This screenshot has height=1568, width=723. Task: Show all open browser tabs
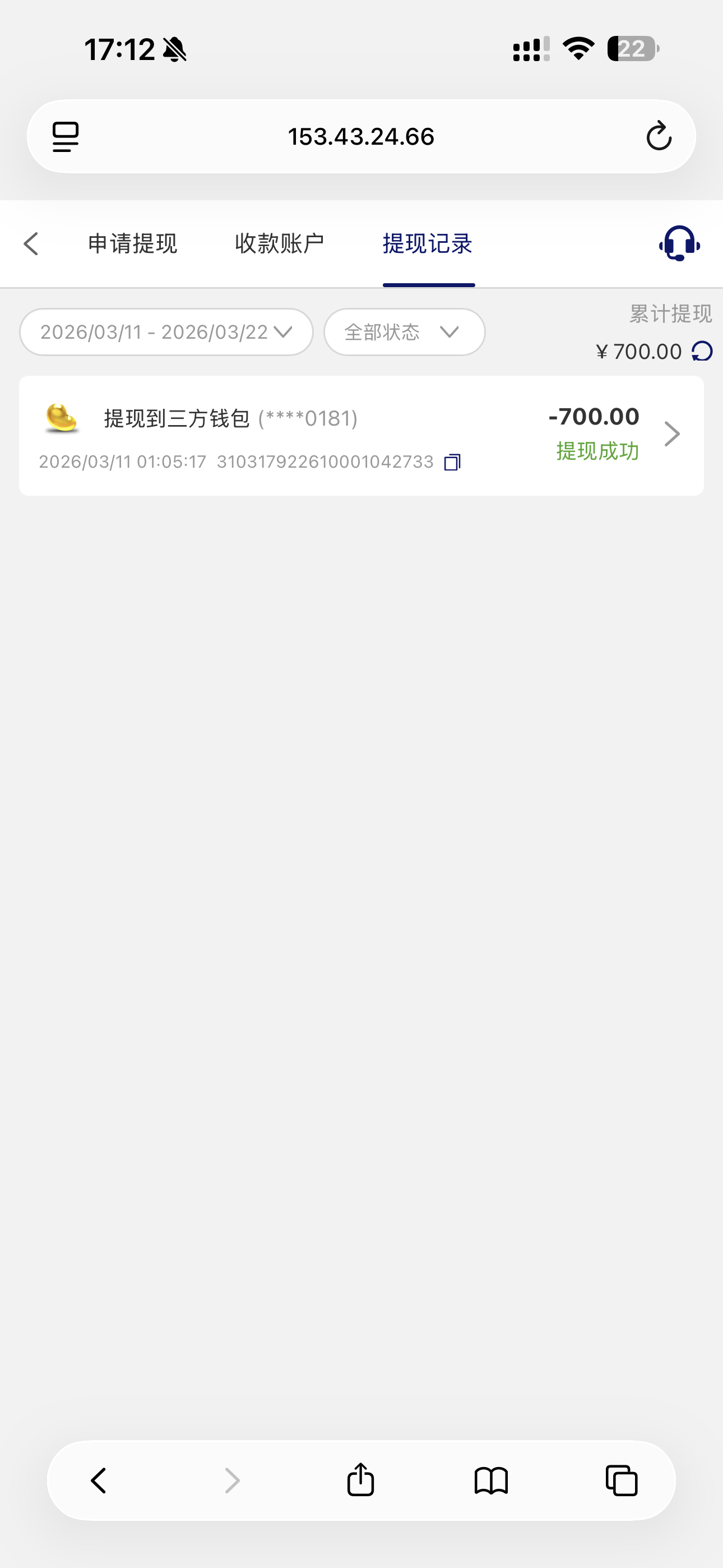[622, 1481]
